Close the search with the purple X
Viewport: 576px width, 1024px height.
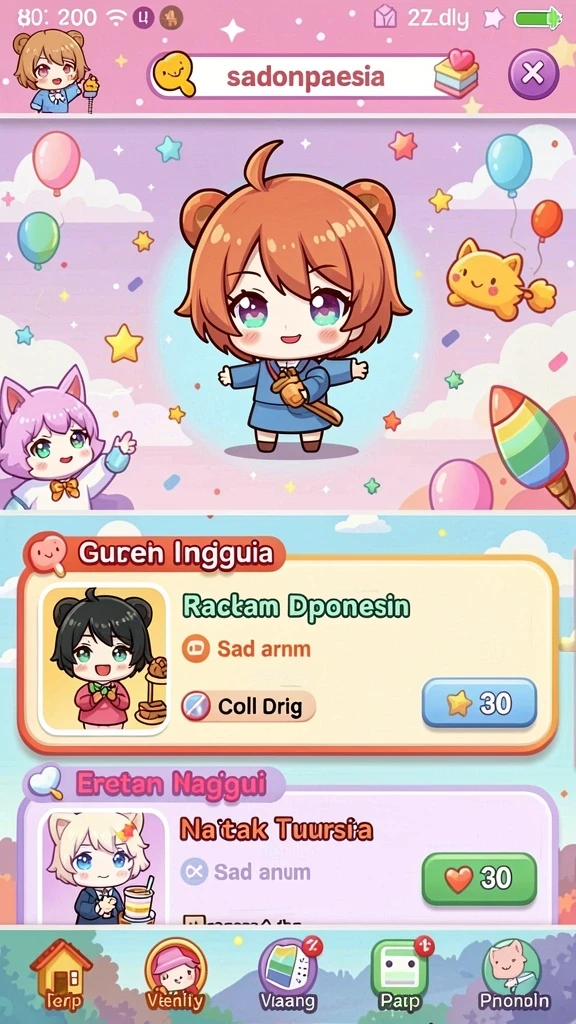tap(533, 74)
